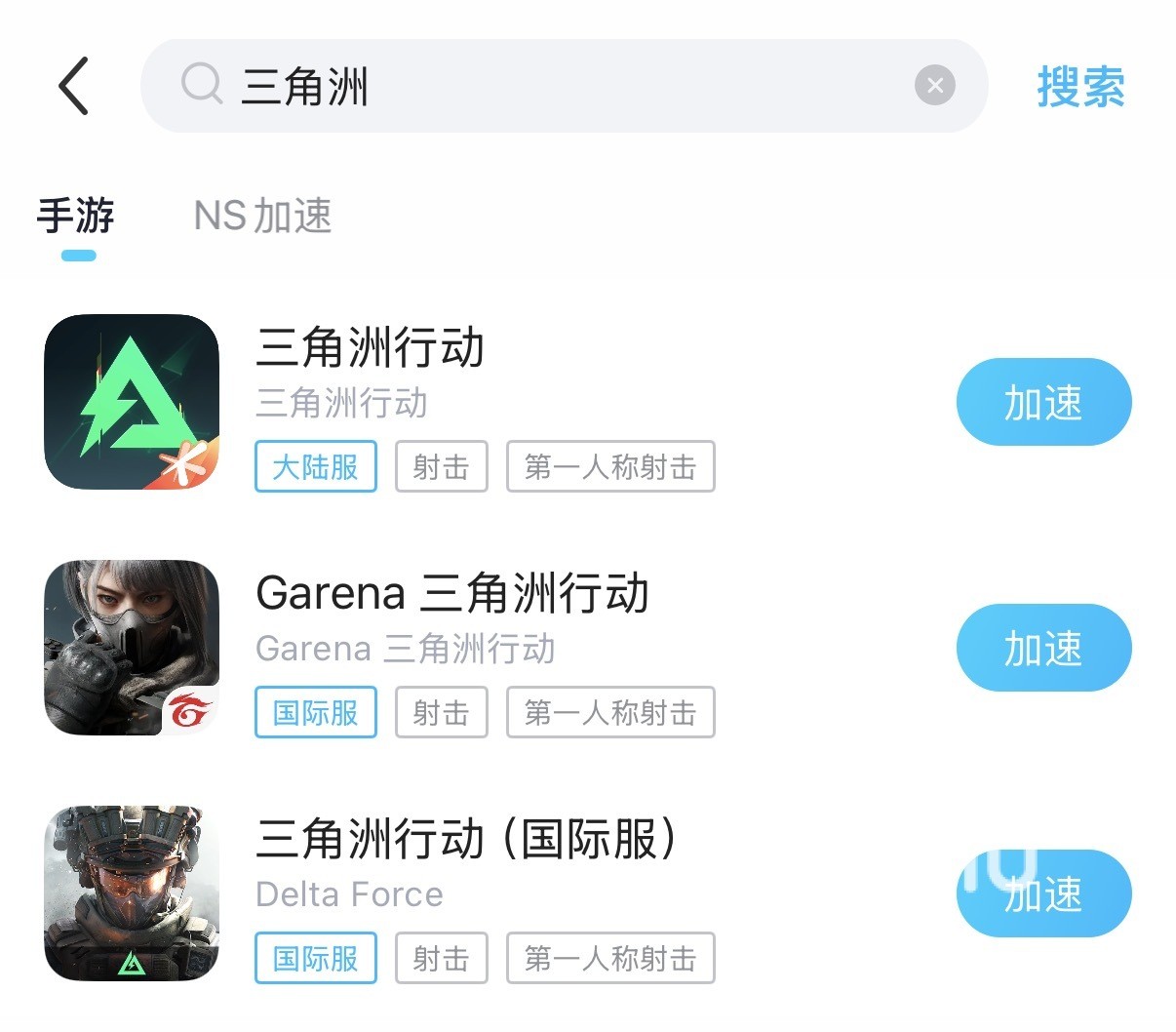Switch to the NS加速 tab
This screenshot has height=1032, width=1176.
(x=262, y=216)
